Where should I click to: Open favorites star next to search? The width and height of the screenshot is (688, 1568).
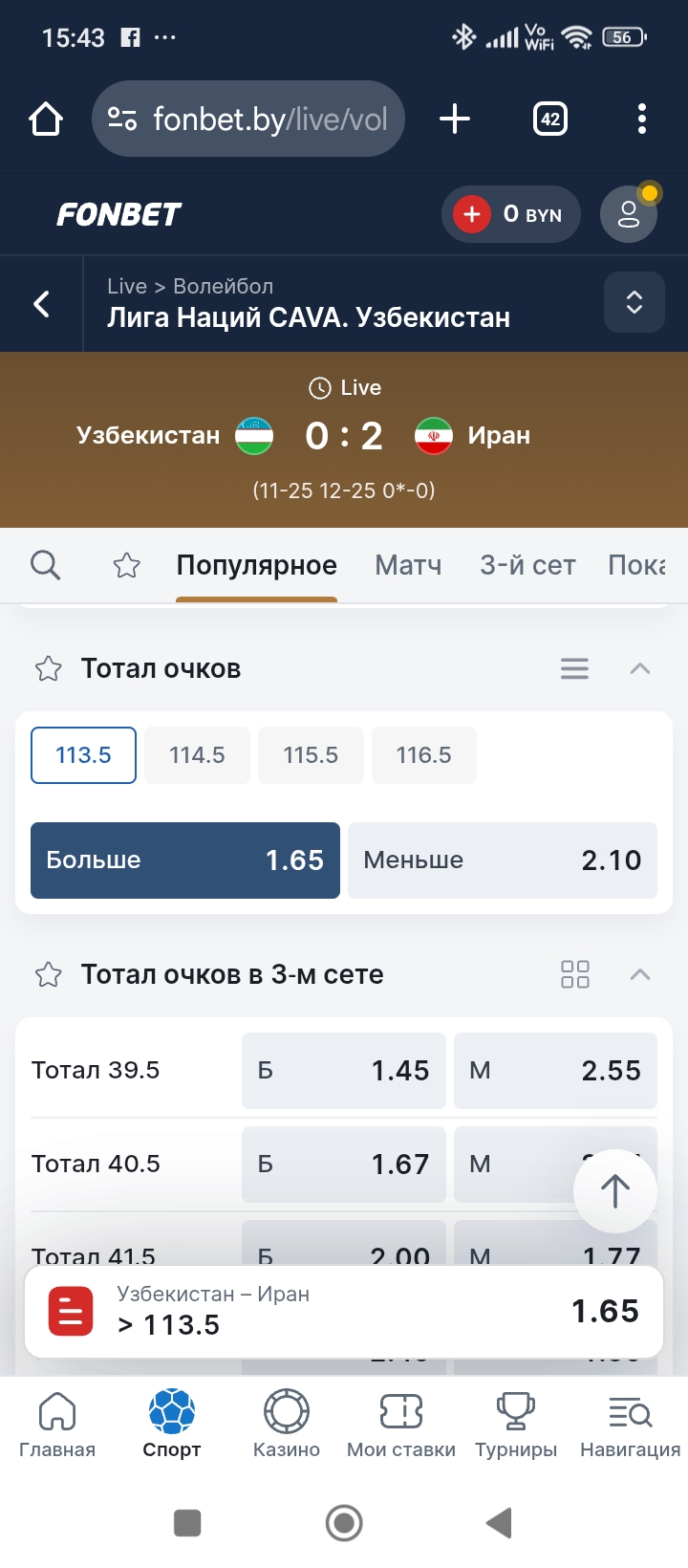126,565
